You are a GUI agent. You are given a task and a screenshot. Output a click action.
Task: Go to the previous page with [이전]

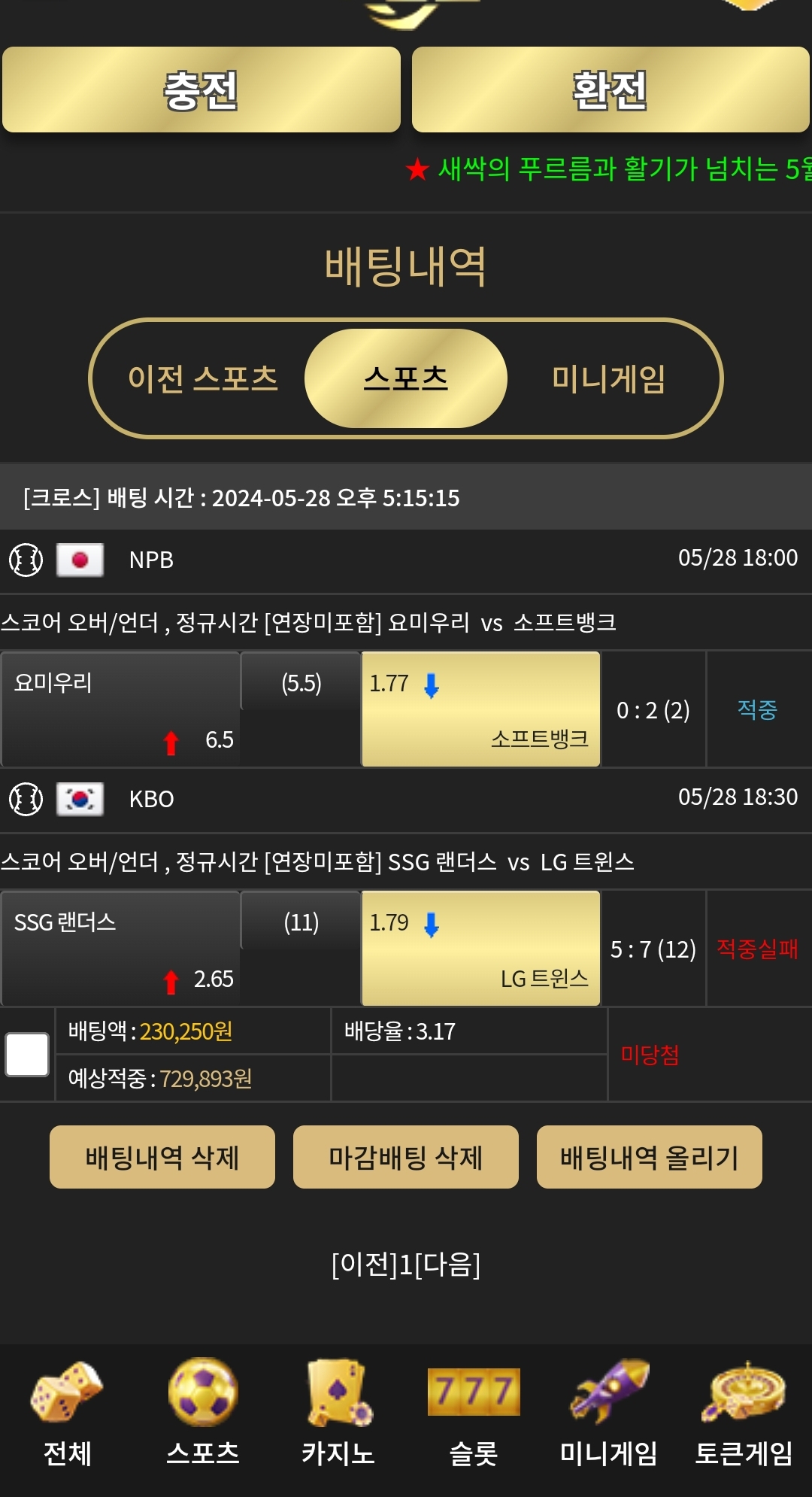point(364,1265)
